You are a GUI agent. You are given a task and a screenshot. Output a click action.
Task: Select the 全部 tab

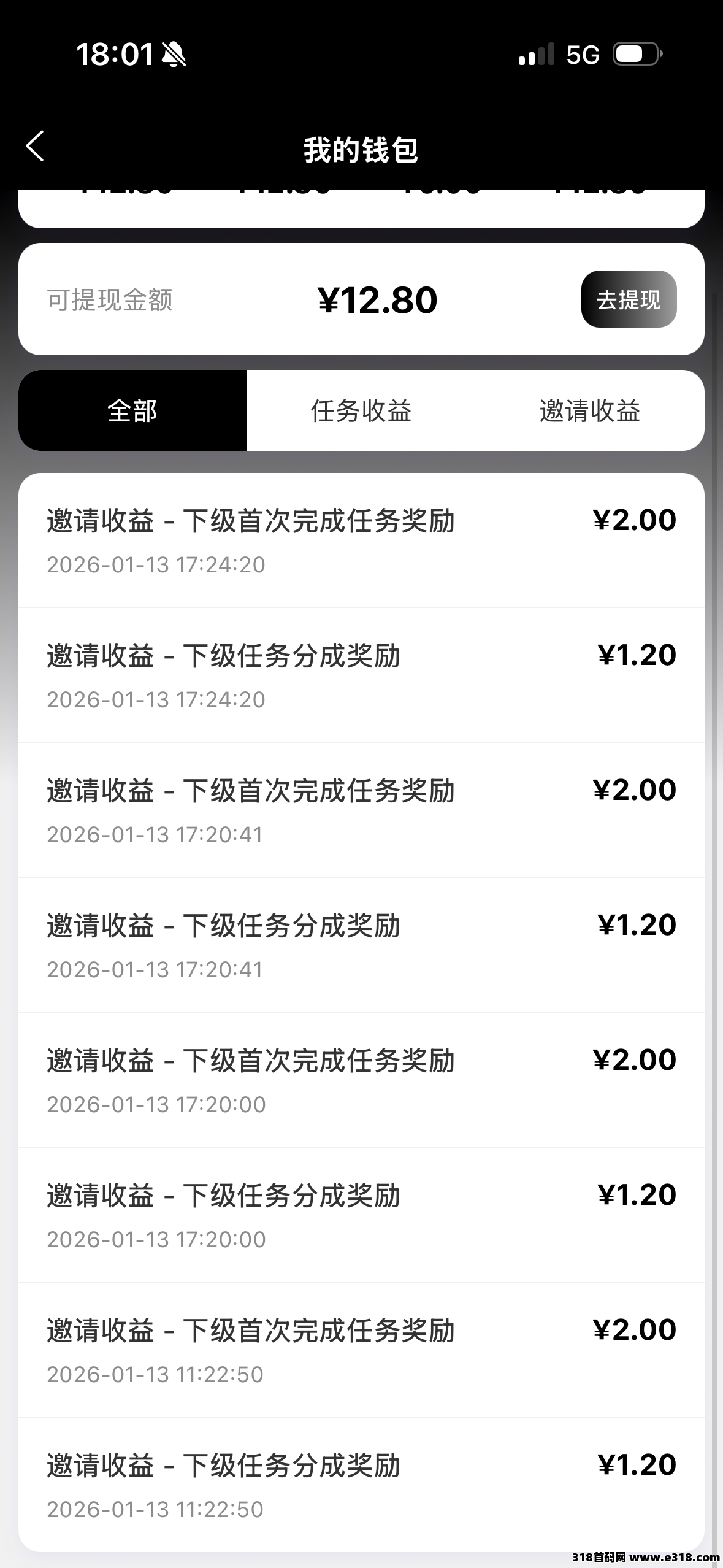pos(132,412)
